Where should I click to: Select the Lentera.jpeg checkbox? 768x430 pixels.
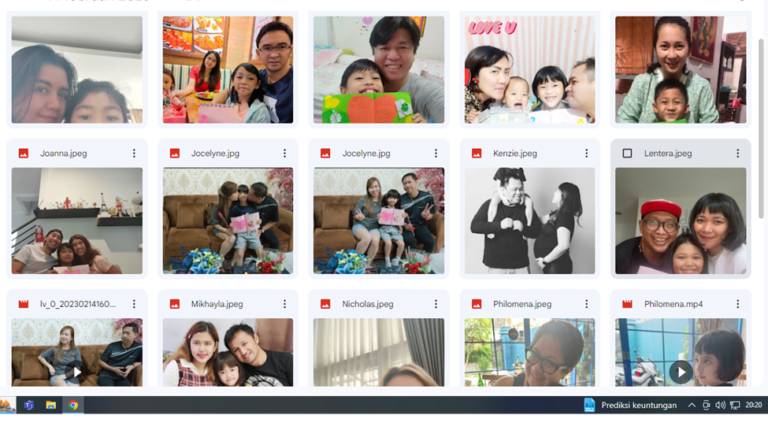click(x=627, y=153)
